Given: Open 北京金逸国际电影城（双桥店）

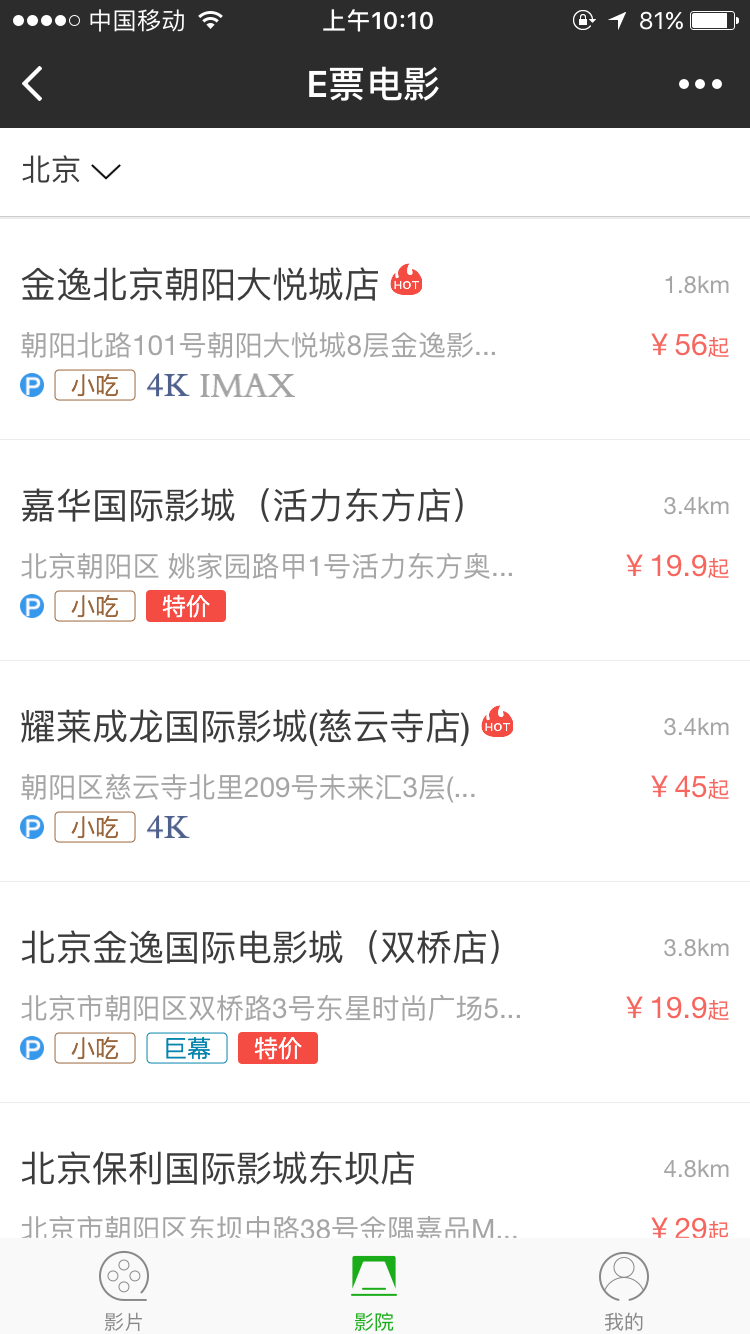Looking at the screenshot, I should coord(261,949).
